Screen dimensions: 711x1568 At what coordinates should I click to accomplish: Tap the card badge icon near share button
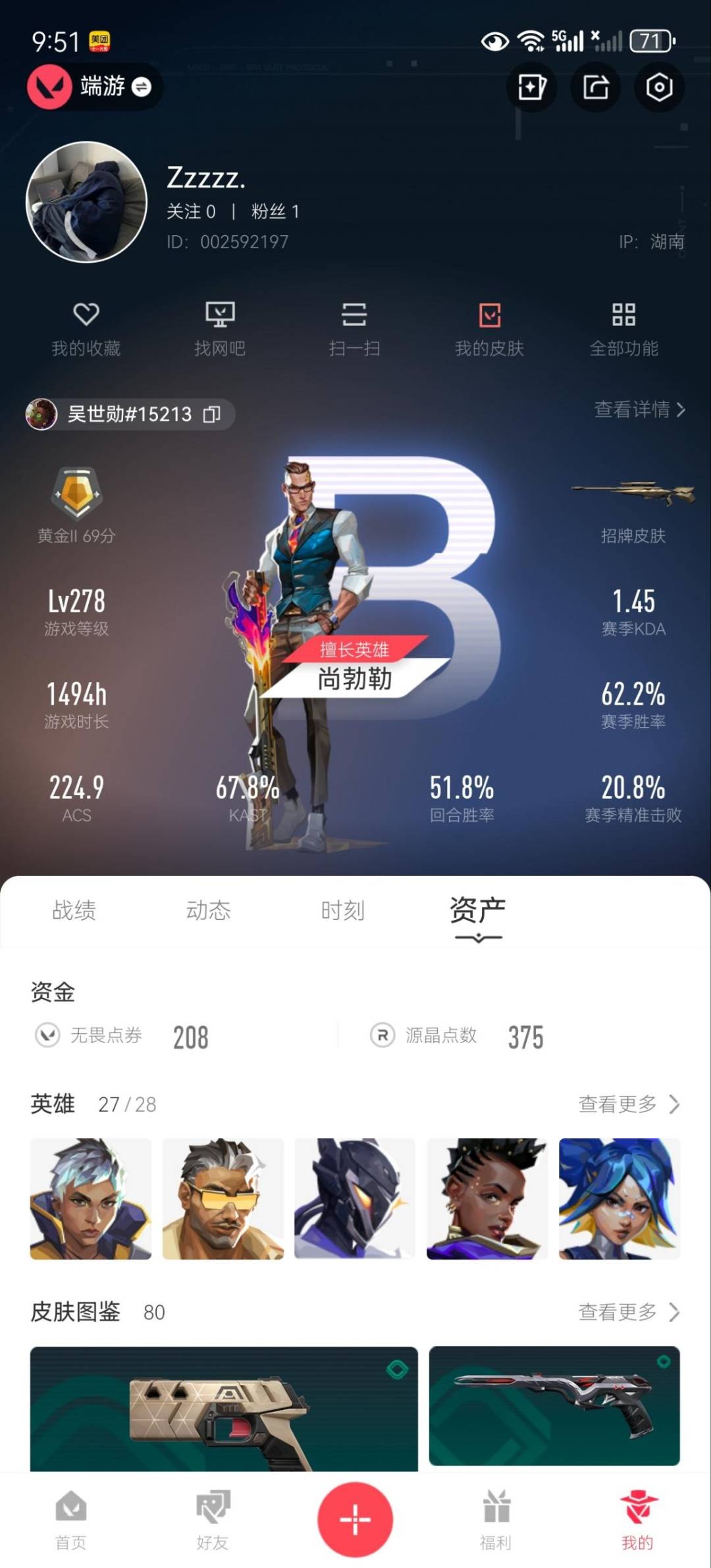click(x=530, y=87)
